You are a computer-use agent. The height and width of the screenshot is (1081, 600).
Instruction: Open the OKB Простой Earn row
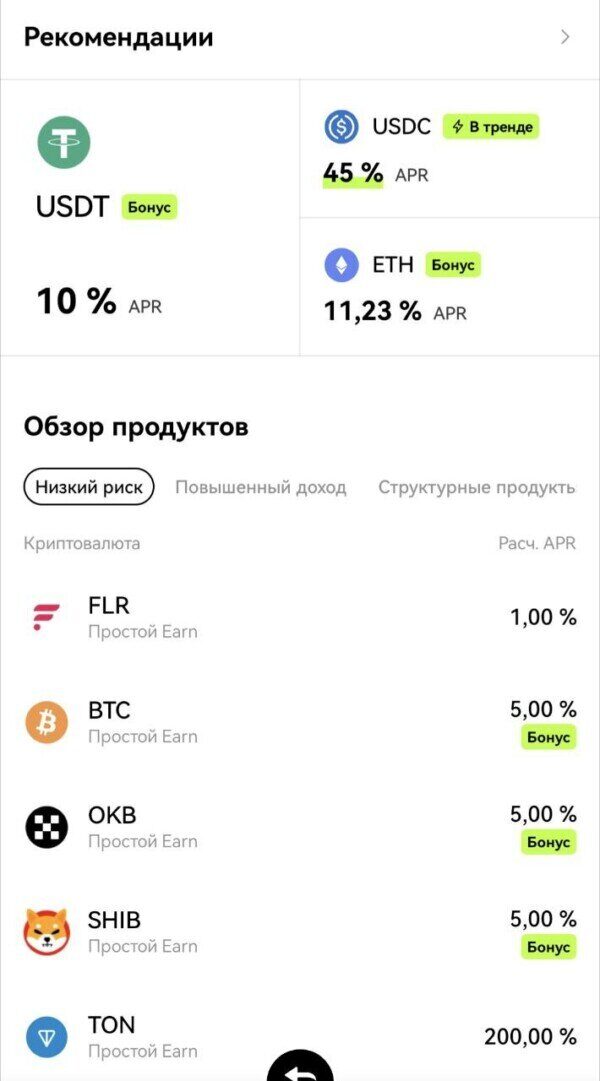(x=300, y=827)
